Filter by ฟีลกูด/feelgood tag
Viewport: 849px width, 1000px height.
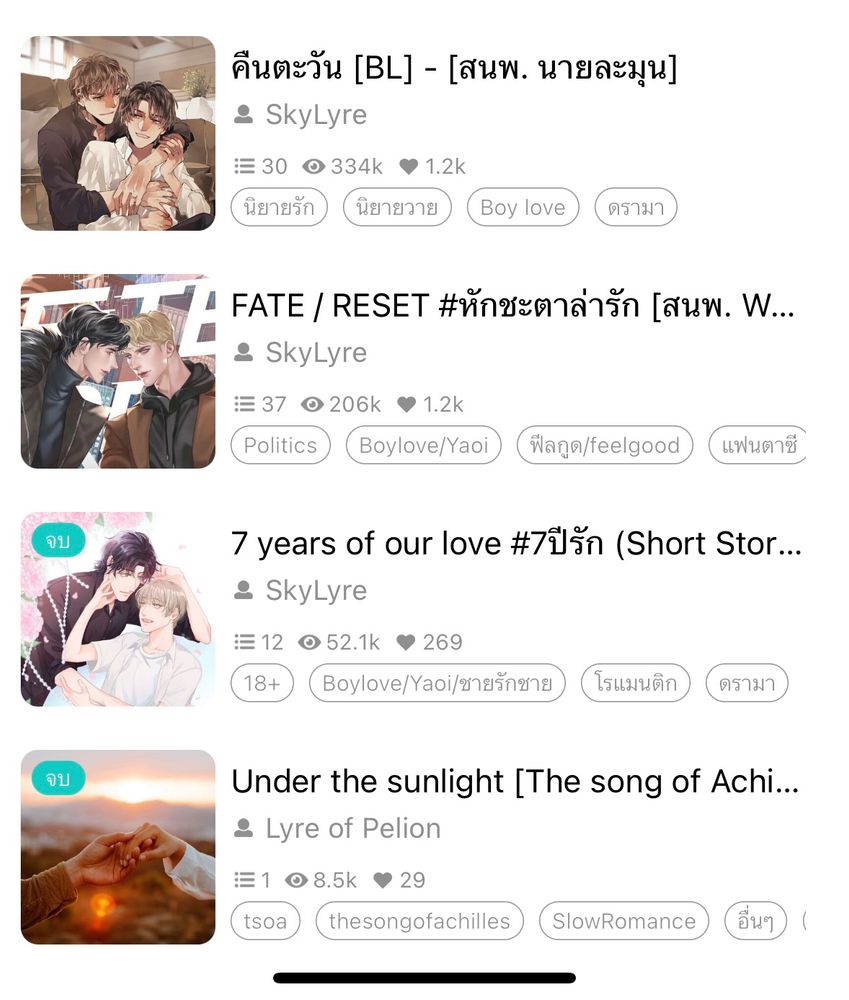pyautogui.click(x=605, y=446)
